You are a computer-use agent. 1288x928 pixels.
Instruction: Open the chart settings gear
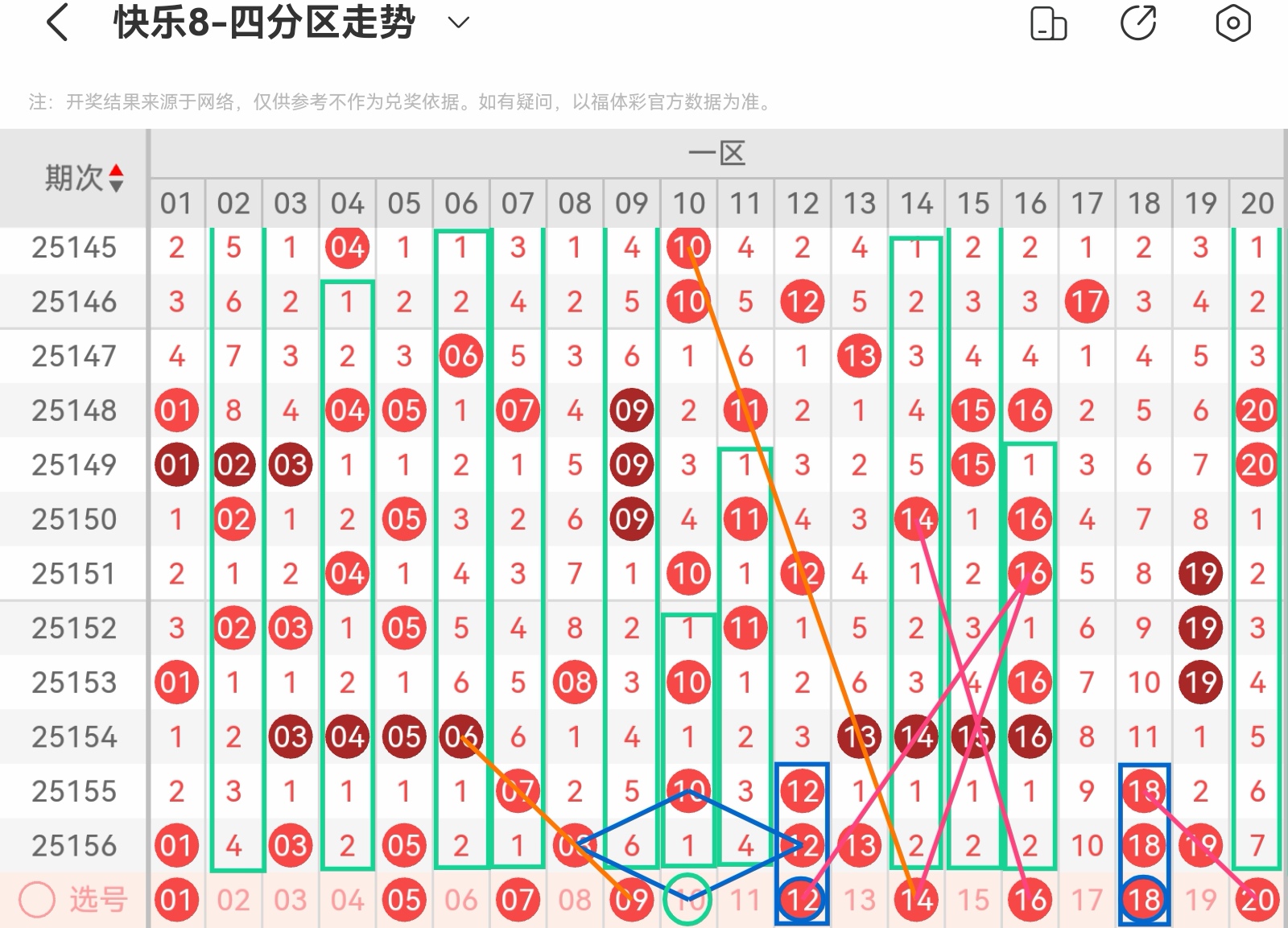point(1232,23)
